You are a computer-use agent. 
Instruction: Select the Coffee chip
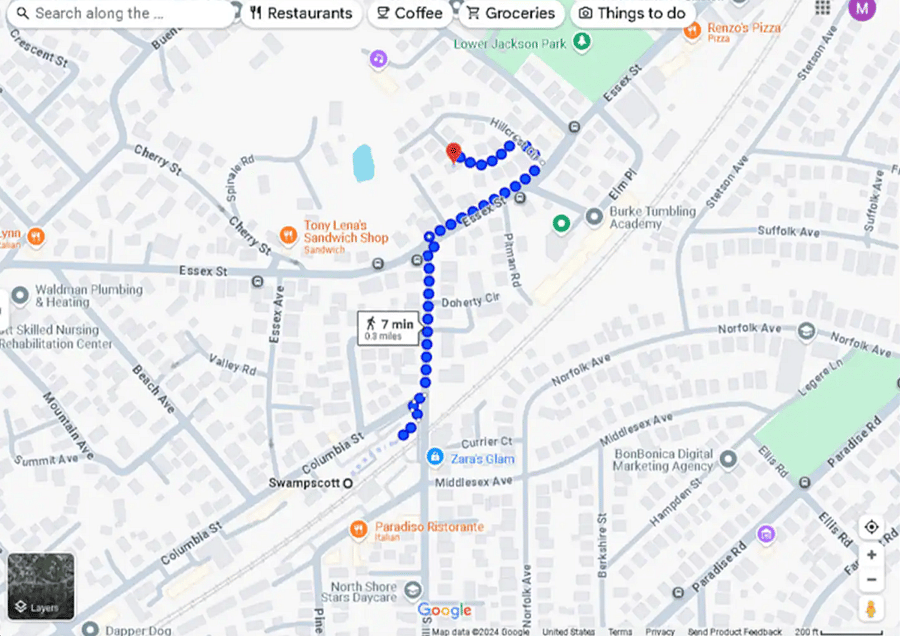coord(410,13)
